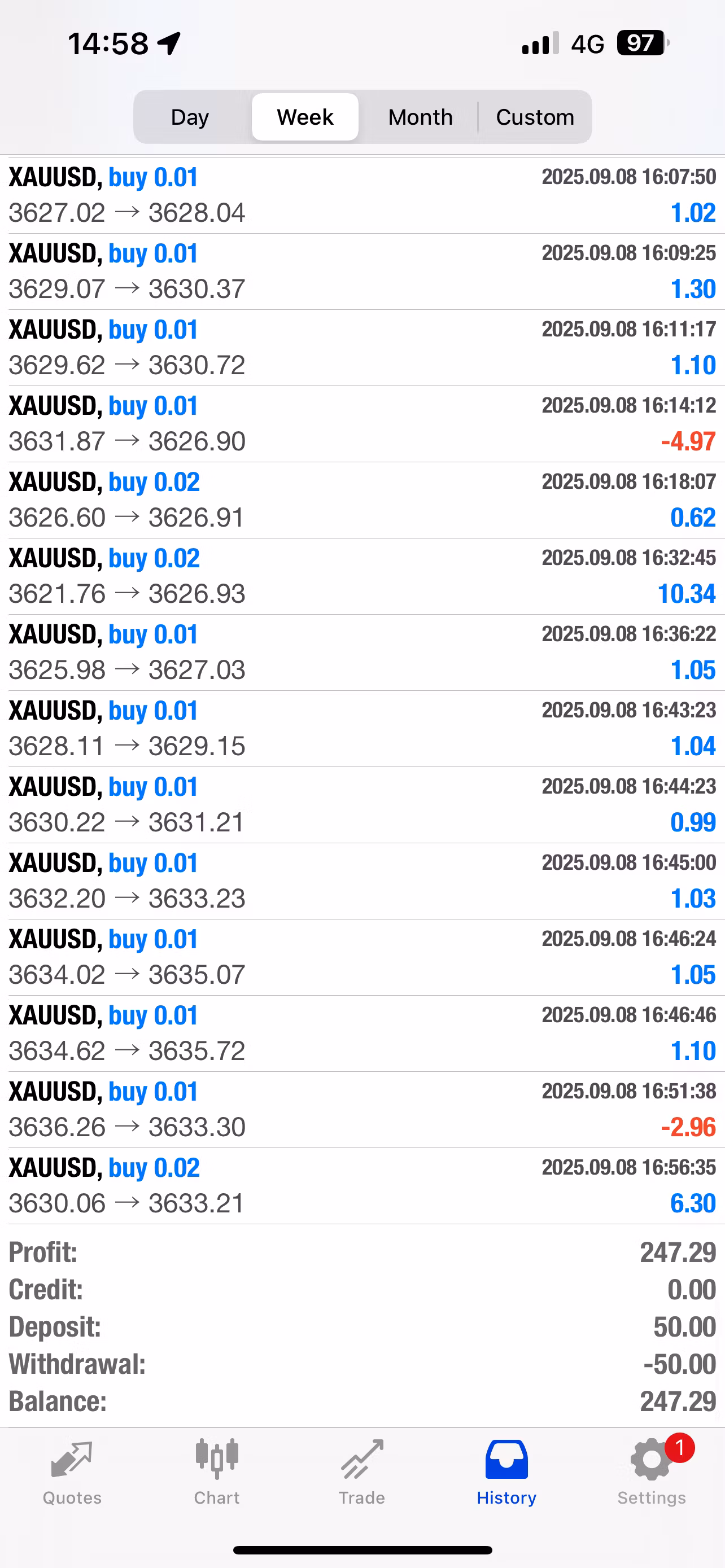Open the Settings tab
Image resolution: width=725 pixels, height=1568 pixels.
tap(652, 1472)
